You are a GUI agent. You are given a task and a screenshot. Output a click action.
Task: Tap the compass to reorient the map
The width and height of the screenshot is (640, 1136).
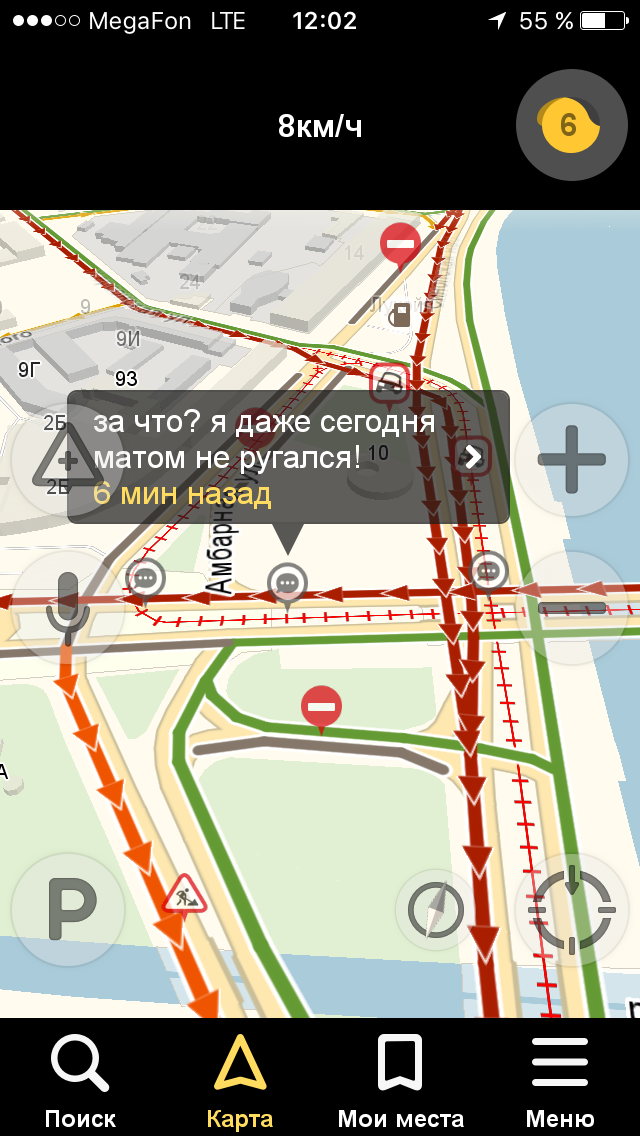(x=436, y=910)
